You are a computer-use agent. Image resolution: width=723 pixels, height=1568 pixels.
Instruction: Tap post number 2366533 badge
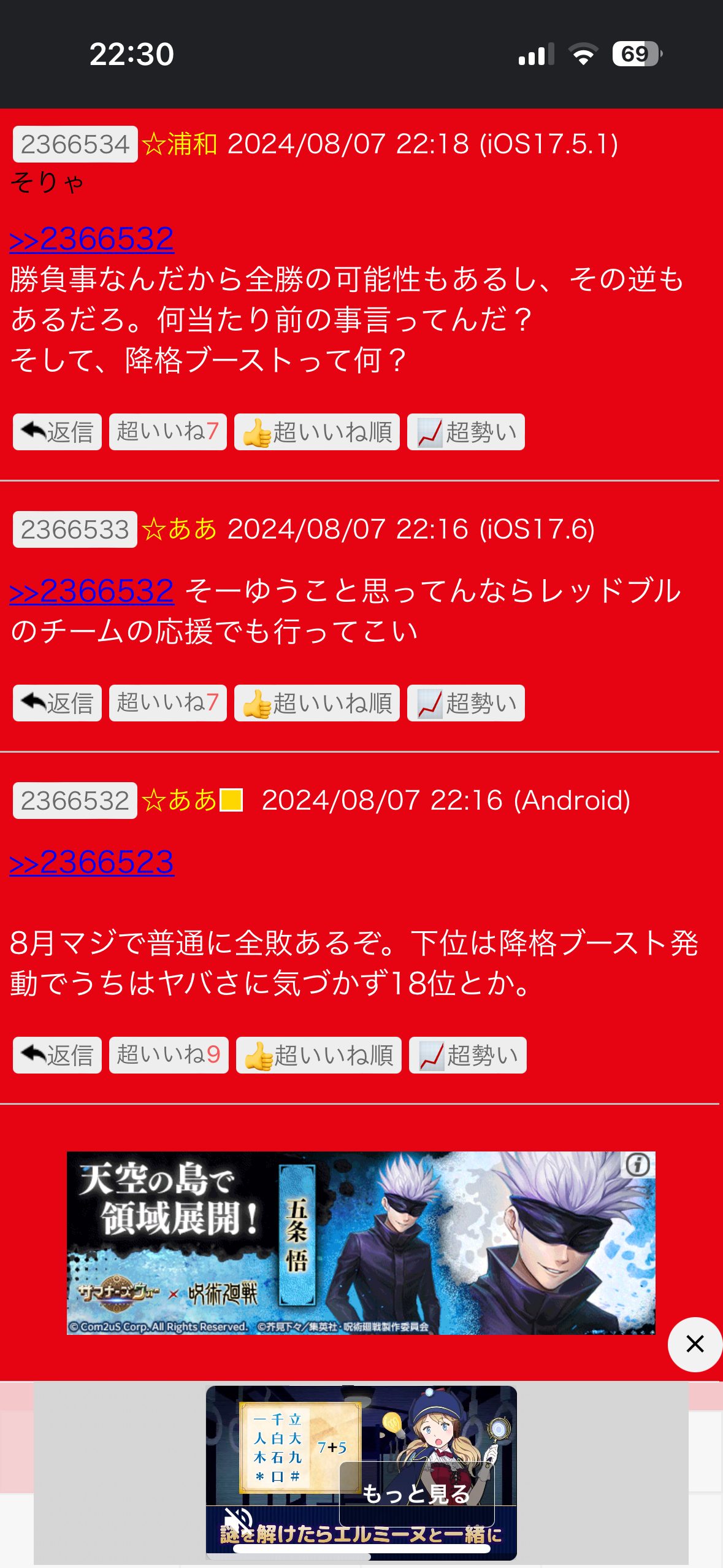(75, 529)
